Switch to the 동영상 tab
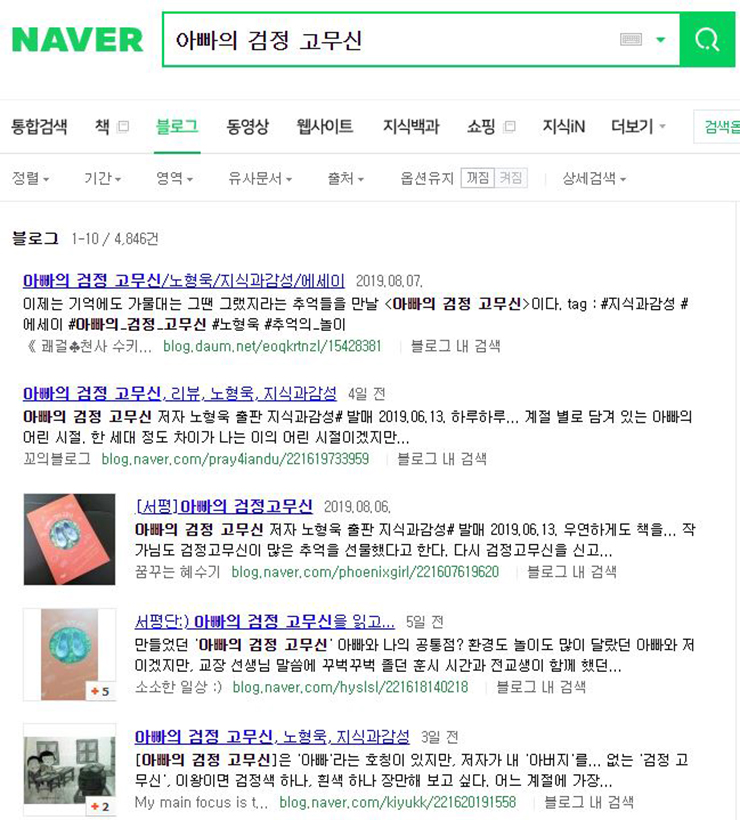 coord(247,127)
